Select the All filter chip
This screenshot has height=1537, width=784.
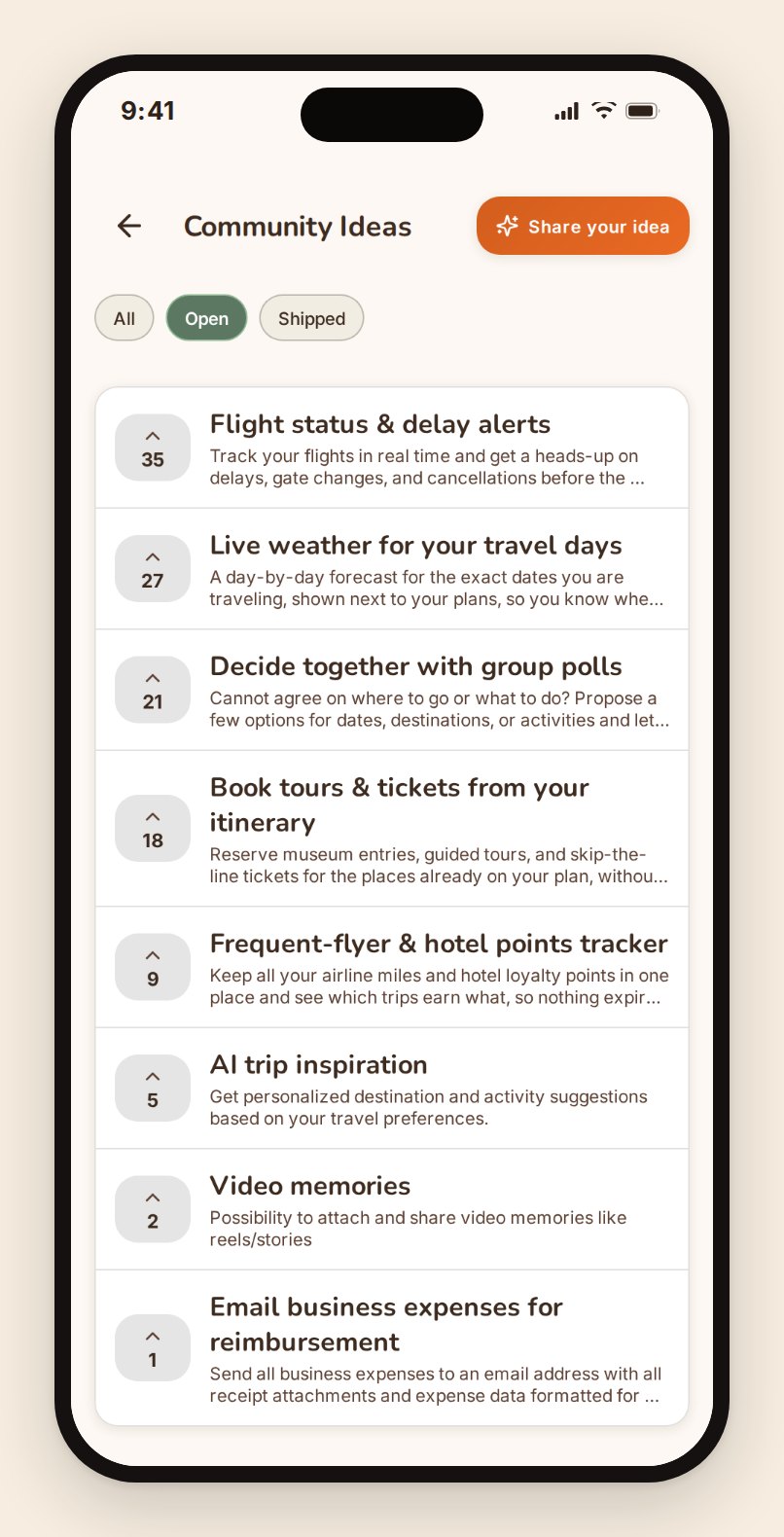coord(125,318)
